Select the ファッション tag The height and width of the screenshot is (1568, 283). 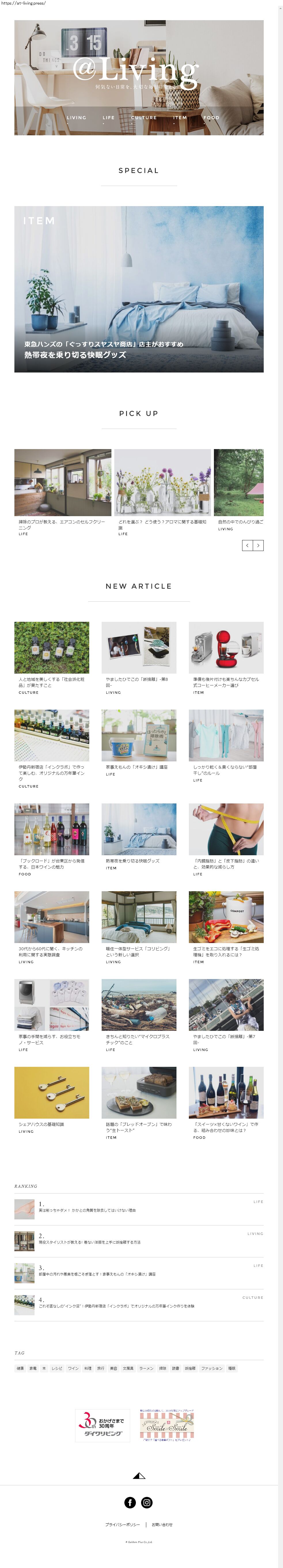coord(212,1368)
